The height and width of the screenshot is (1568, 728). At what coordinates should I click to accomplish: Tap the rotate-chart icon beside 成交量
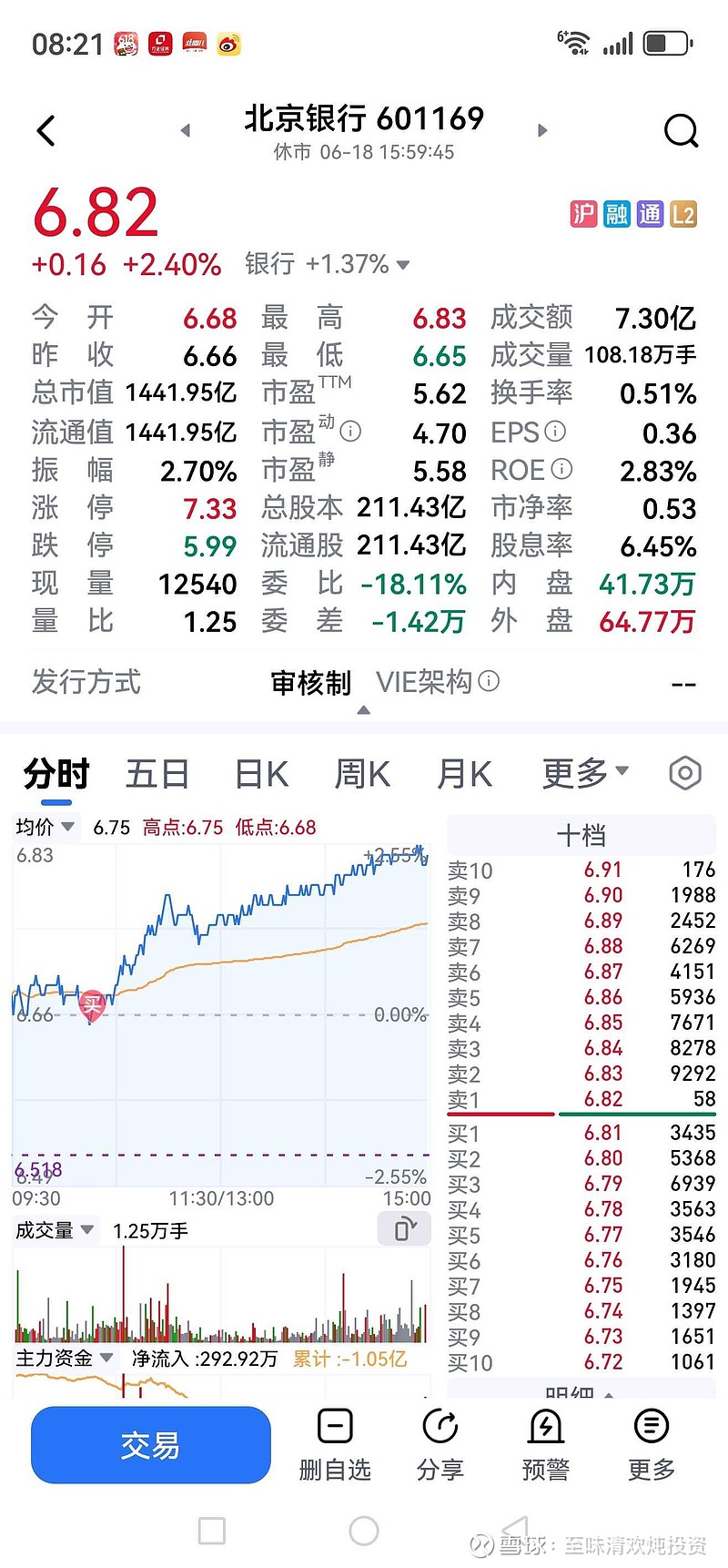(404, 1228)
